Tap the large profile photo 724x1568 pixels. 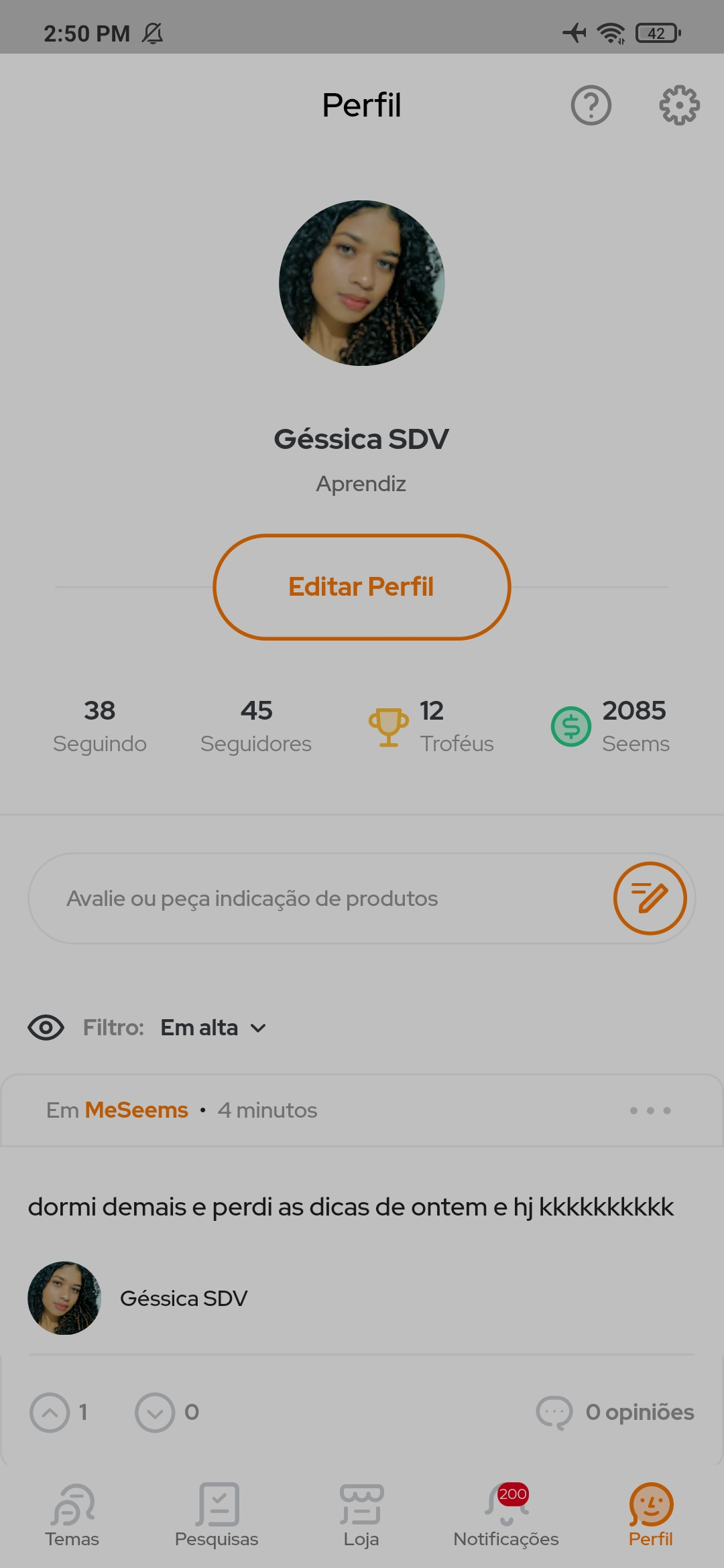(x=362, y=283)
